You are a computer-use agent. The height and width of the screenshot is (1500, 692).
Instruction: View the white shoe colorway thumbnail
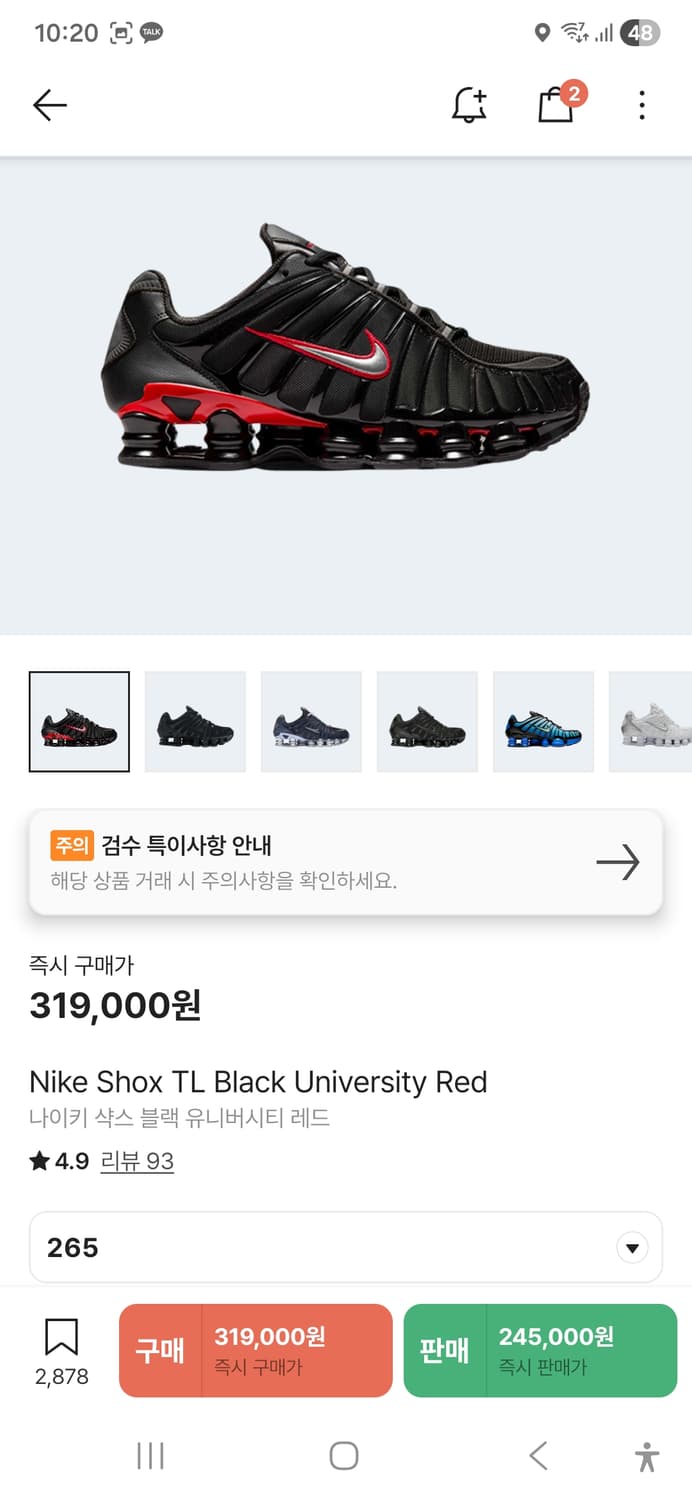click(x=651, y=722)
